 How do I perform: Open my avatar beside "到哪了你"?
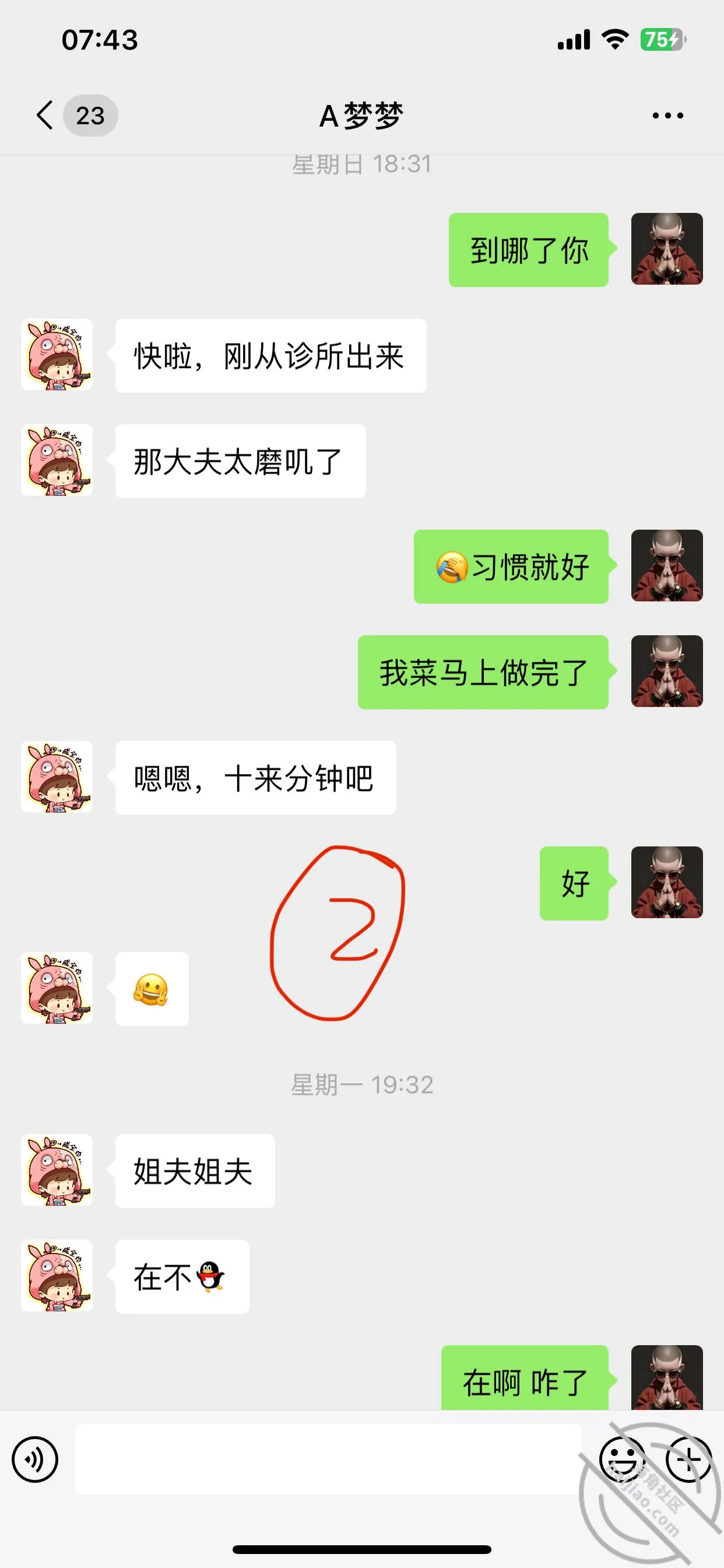(x=667, y=249)
